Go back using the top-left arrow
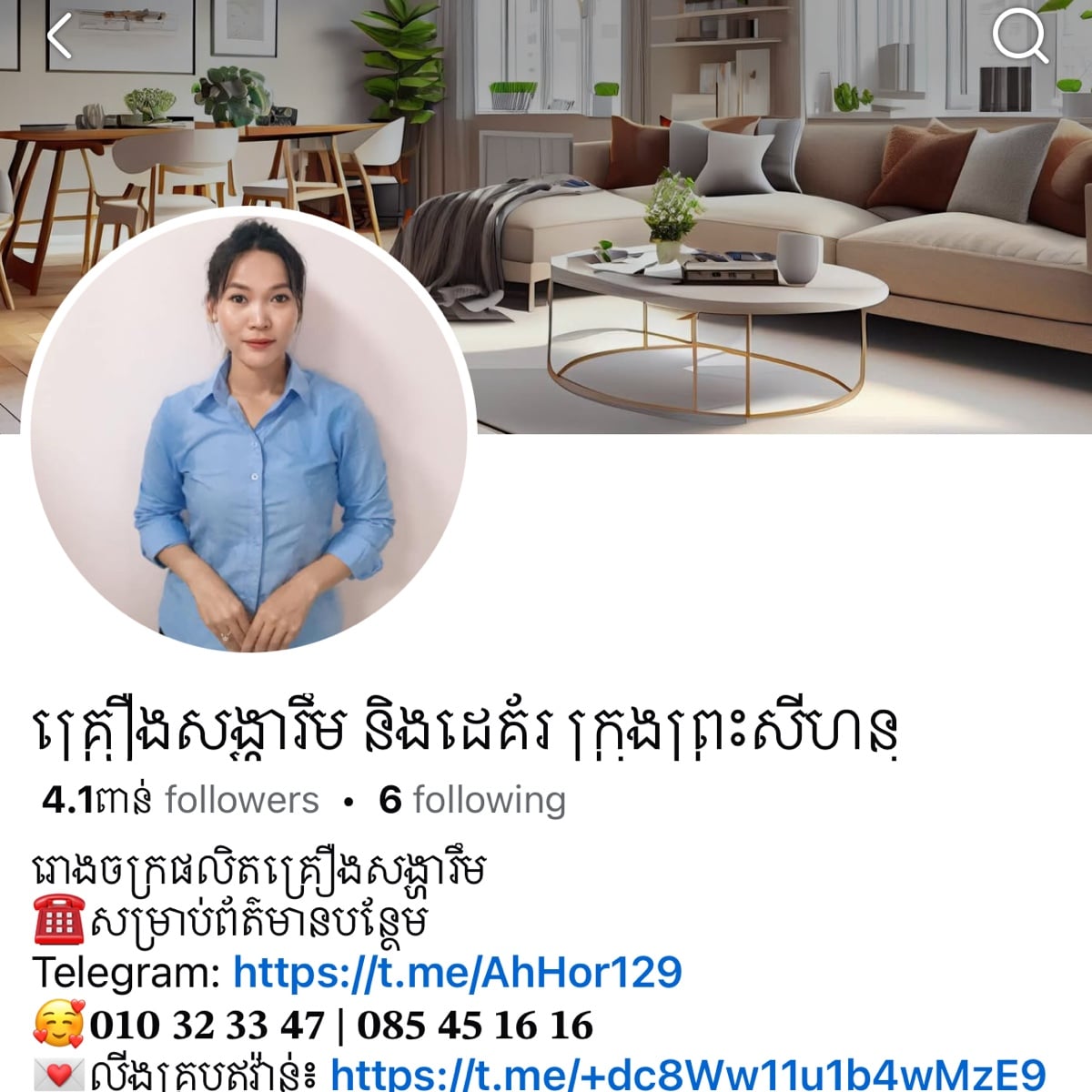Screen dimensions: 1092x1092 [x=59, y=38]
